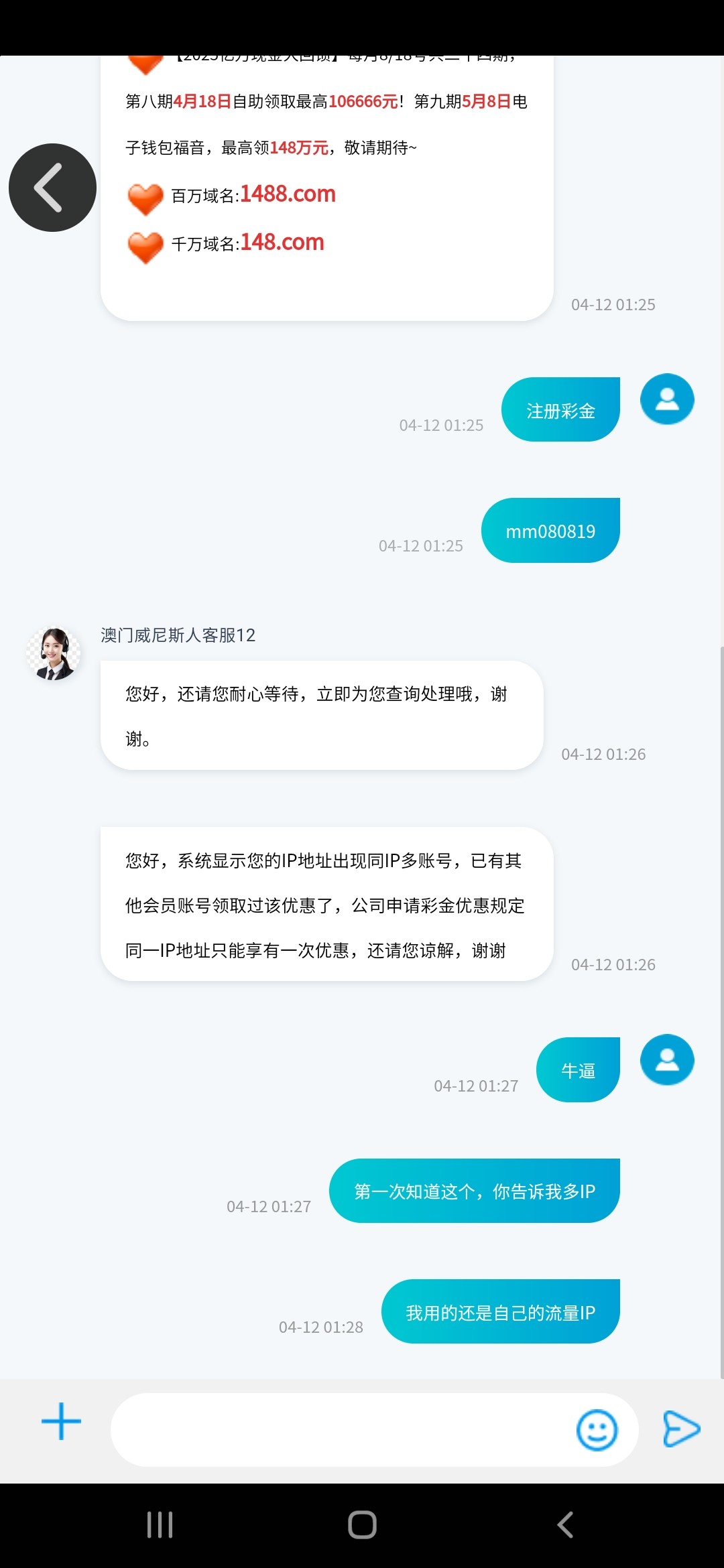Screen dimensions: 724x1568
Task: Tap the round back arrow button
Action: coord(52,188)
